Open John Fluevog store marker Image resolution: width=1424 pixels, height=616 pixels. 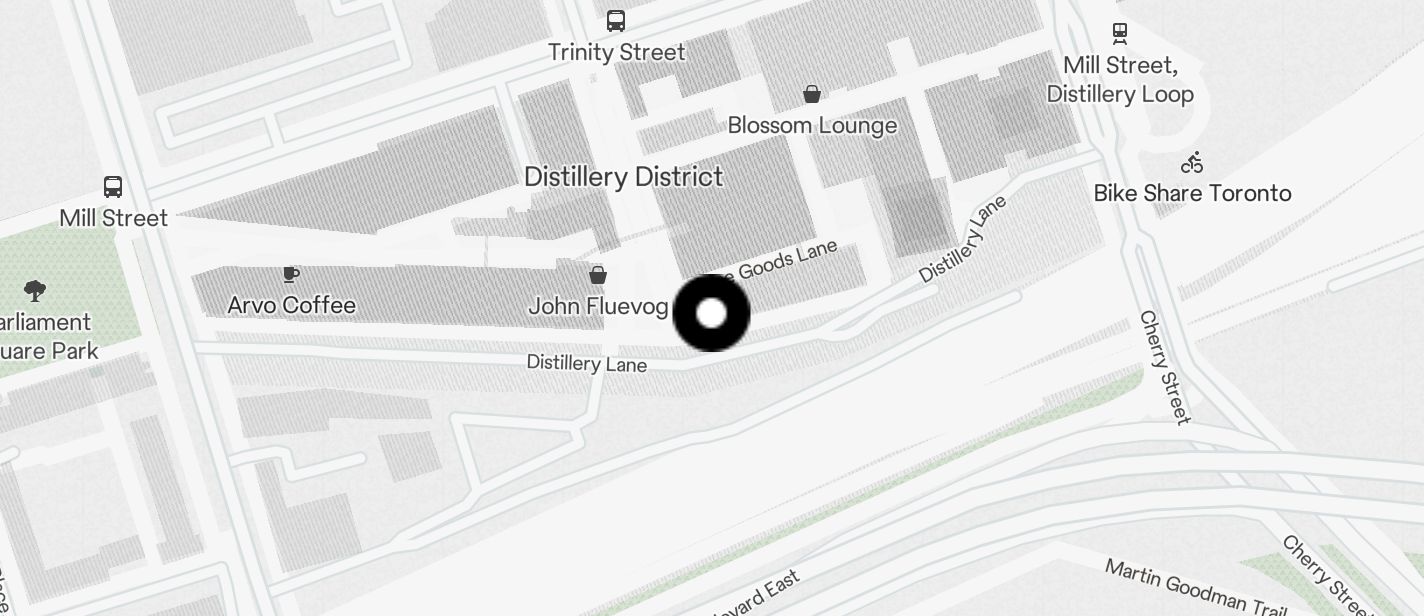[598, 275]
